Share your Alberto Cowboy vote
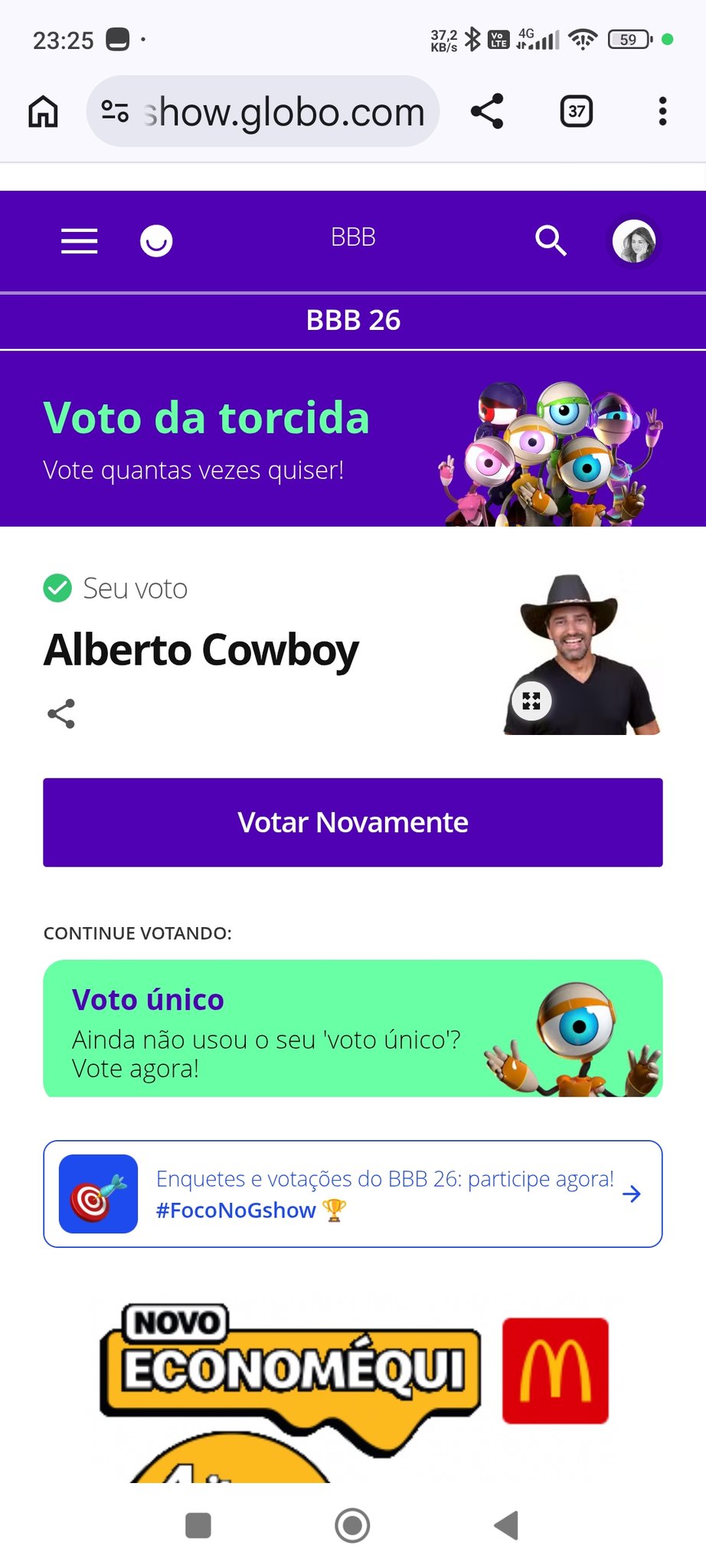This screenshot has height=1568, width=706. point(61,714)
